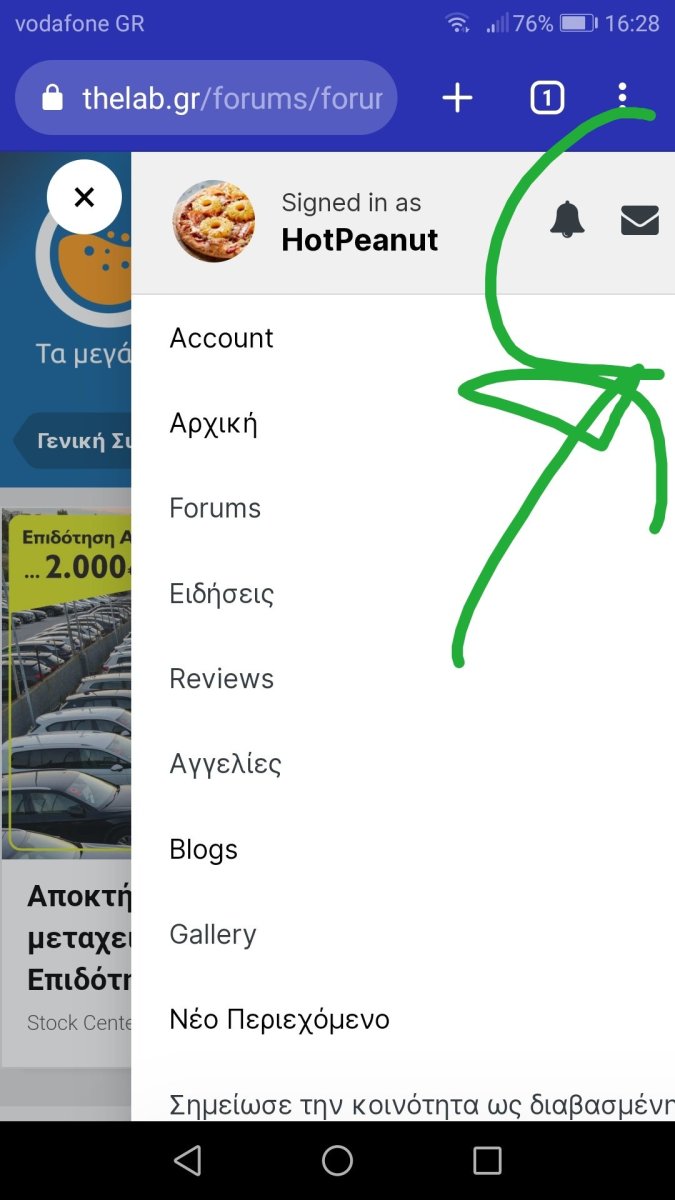
Task: Go to Αρχική in the drawer
Action: tap(213, 423)
